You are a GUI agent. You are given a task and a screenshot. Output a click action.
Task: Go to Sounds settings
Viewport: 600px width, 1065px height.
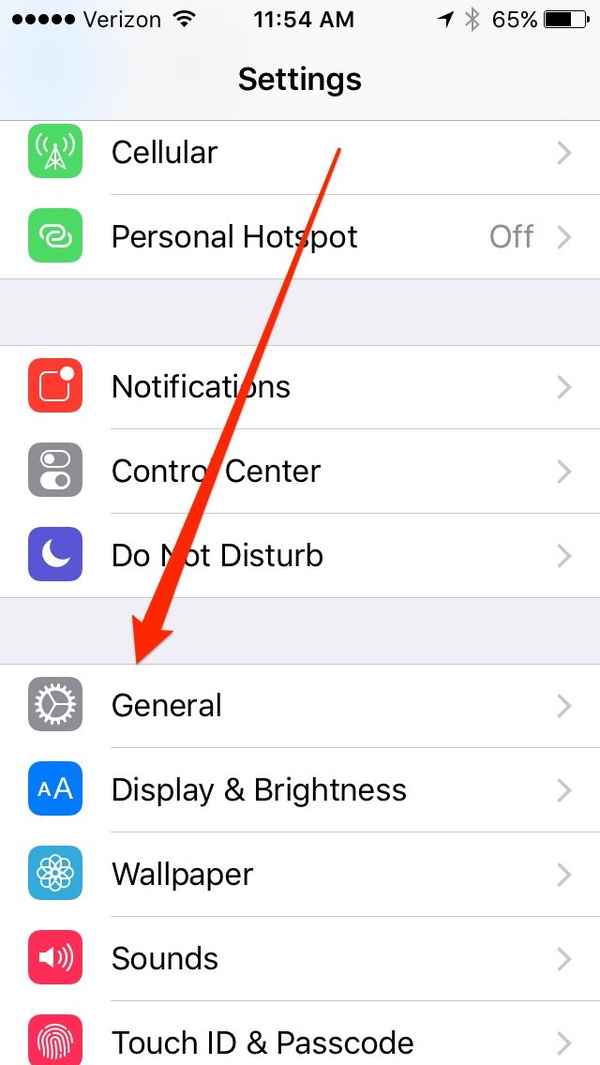click(300, 958)
